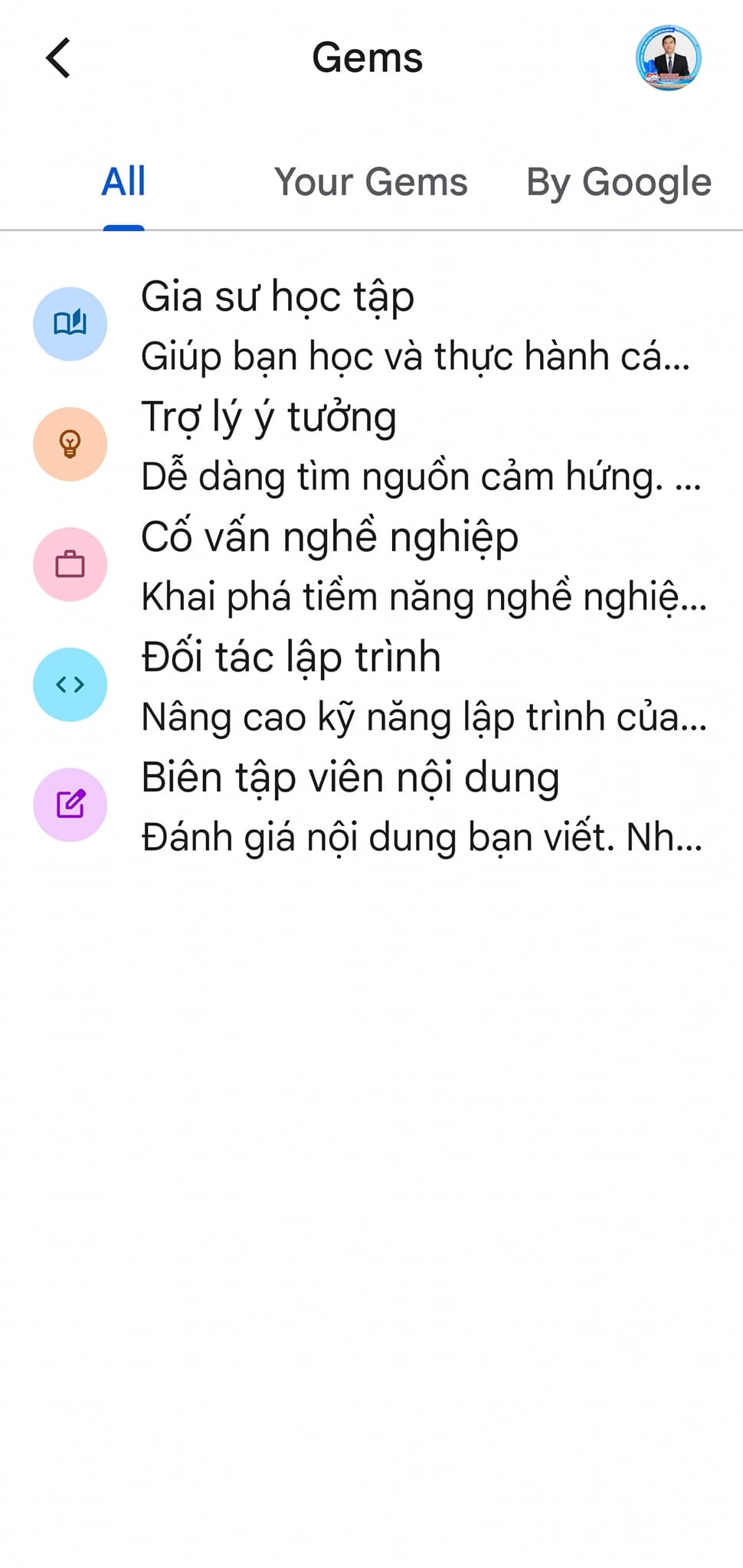The width and height of the screenshot is (743, 1568).
Task: Click the lightbulb icon for Trợ lý ý tưởng
Action: pos(70,443)
